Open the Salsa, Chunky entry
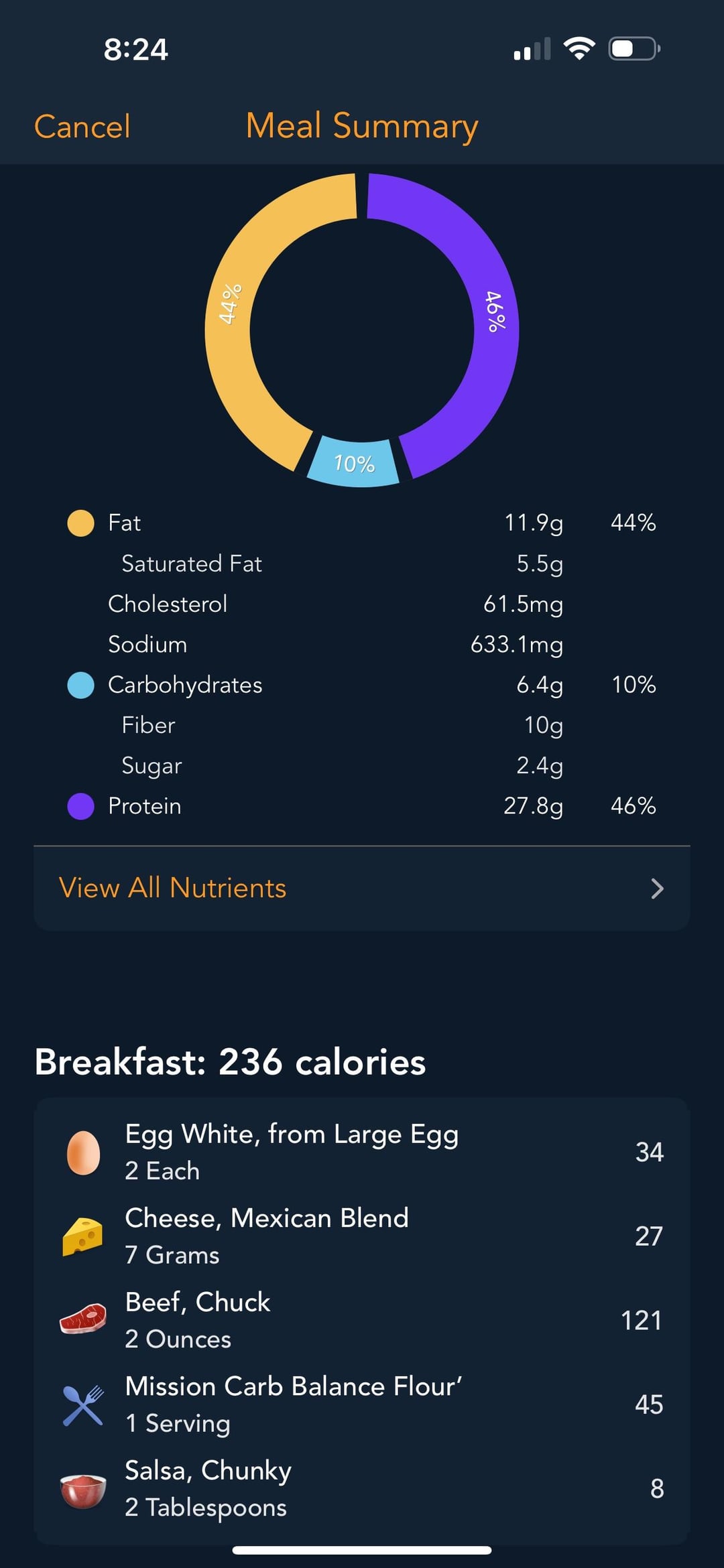 point(362,1488)
